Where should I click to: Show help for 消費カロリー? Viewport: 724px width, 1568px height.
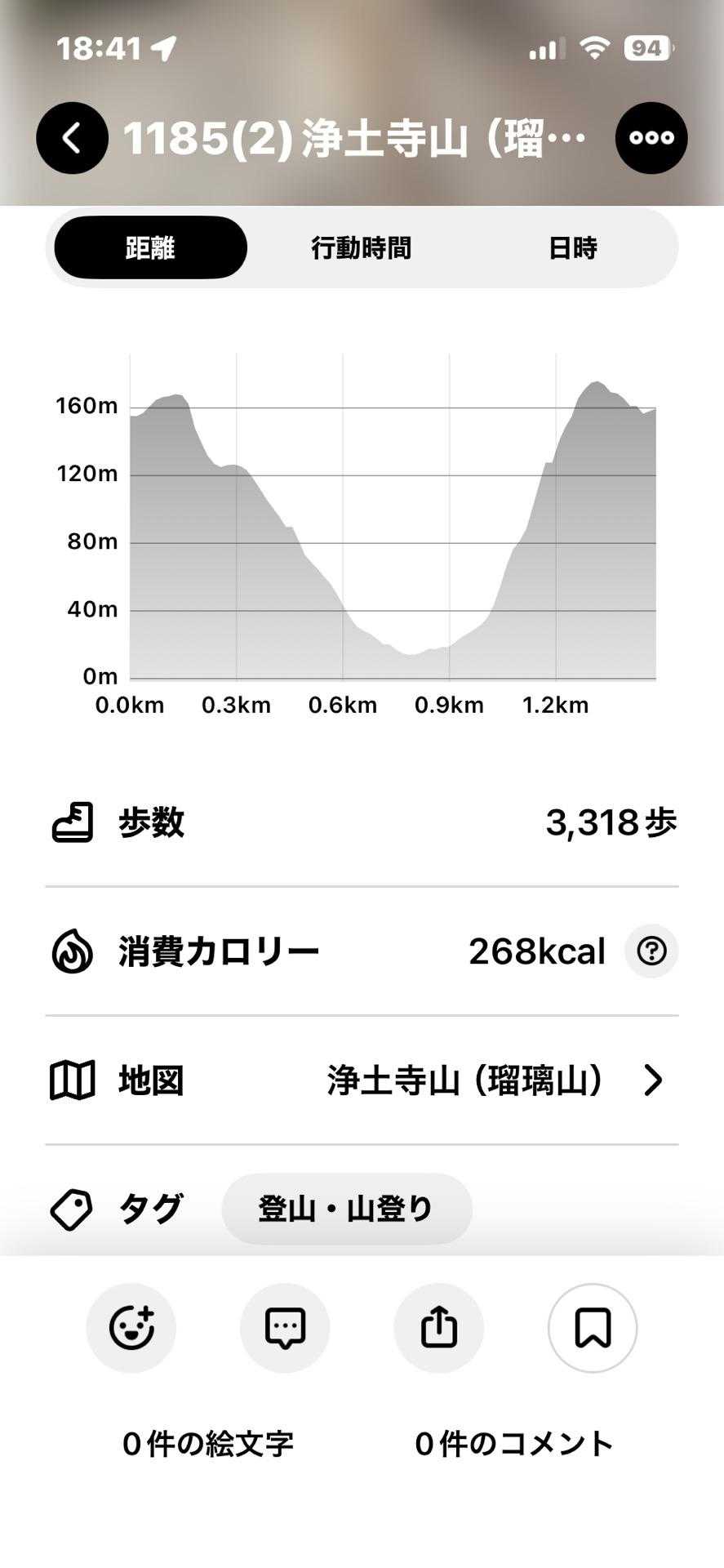click(651, 951)
